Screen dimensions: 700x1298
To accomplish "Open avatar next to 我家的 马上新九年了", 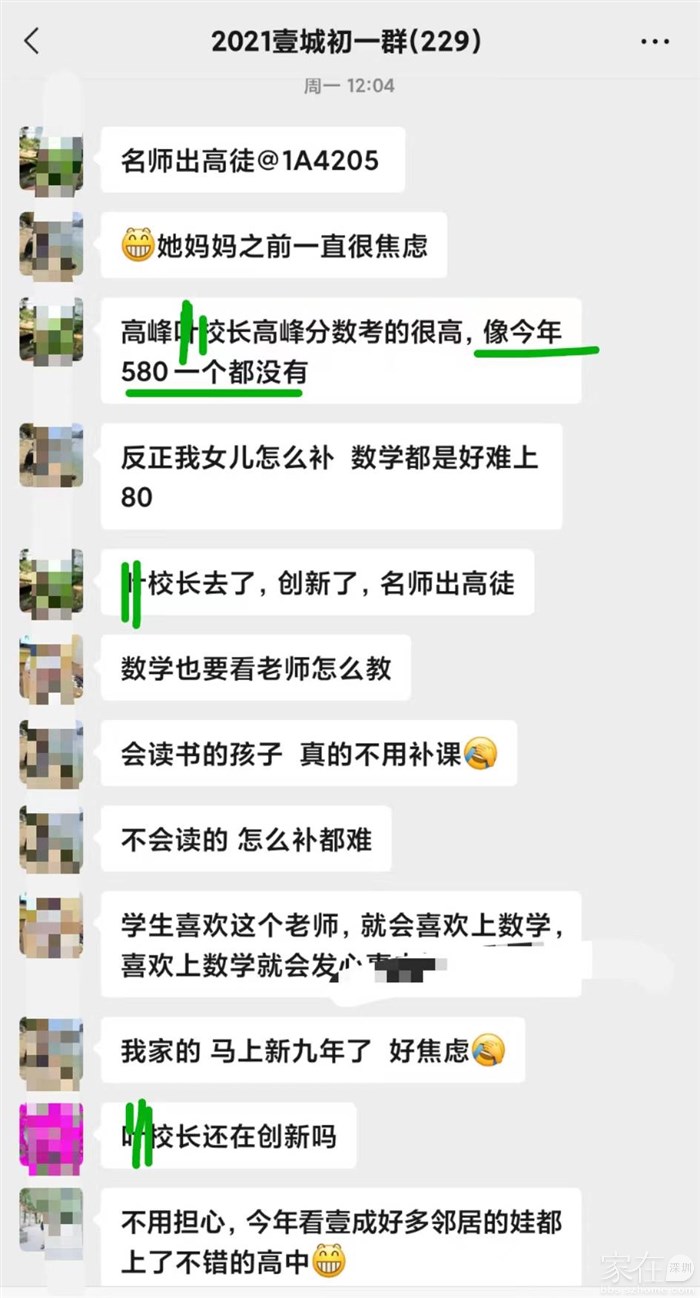I will (x=51, y=1051).
